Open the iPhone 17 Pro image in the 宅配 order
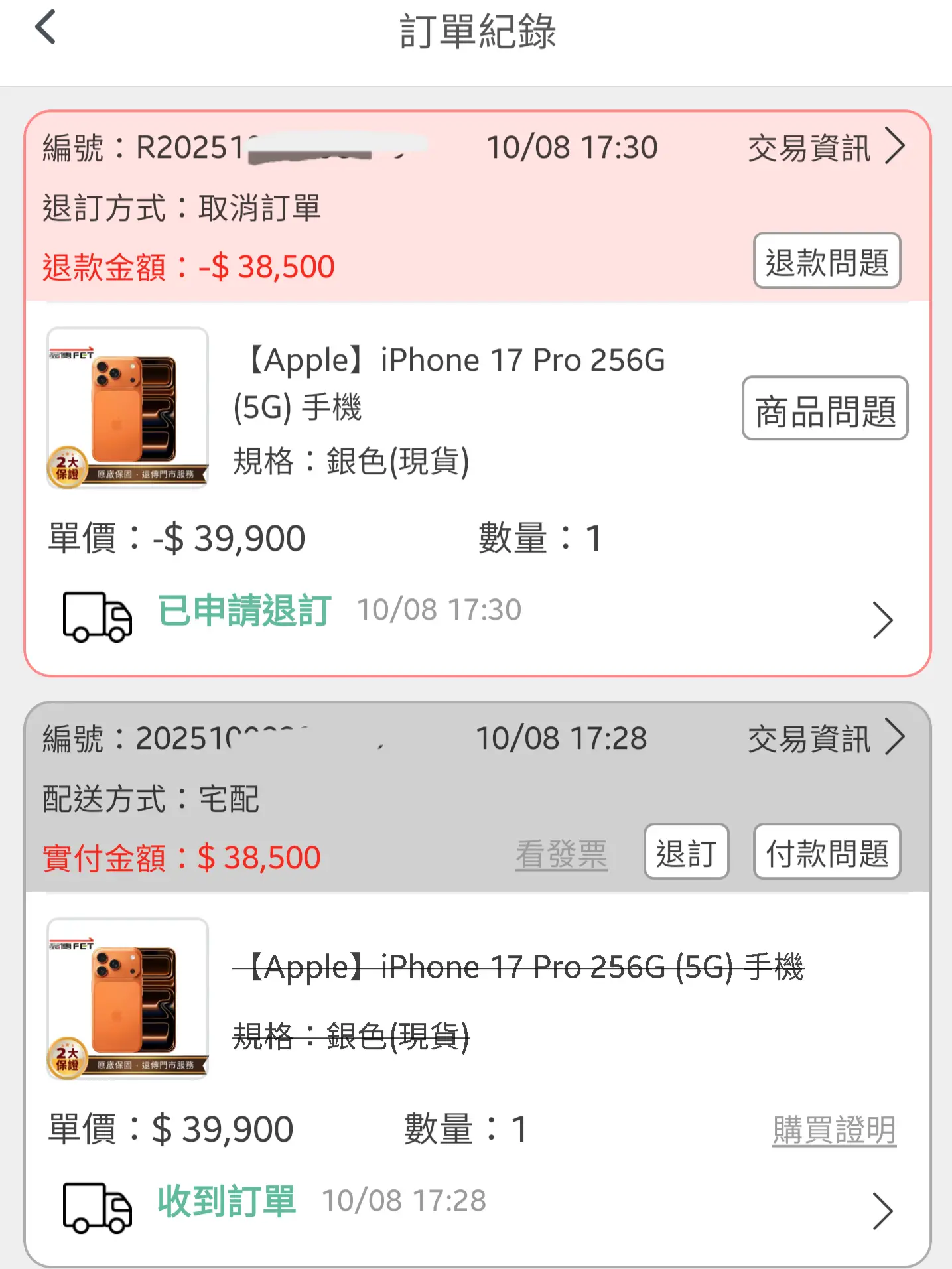This screenshot has height=1269, width=952. pyautogui.click(x=128, y=998)
